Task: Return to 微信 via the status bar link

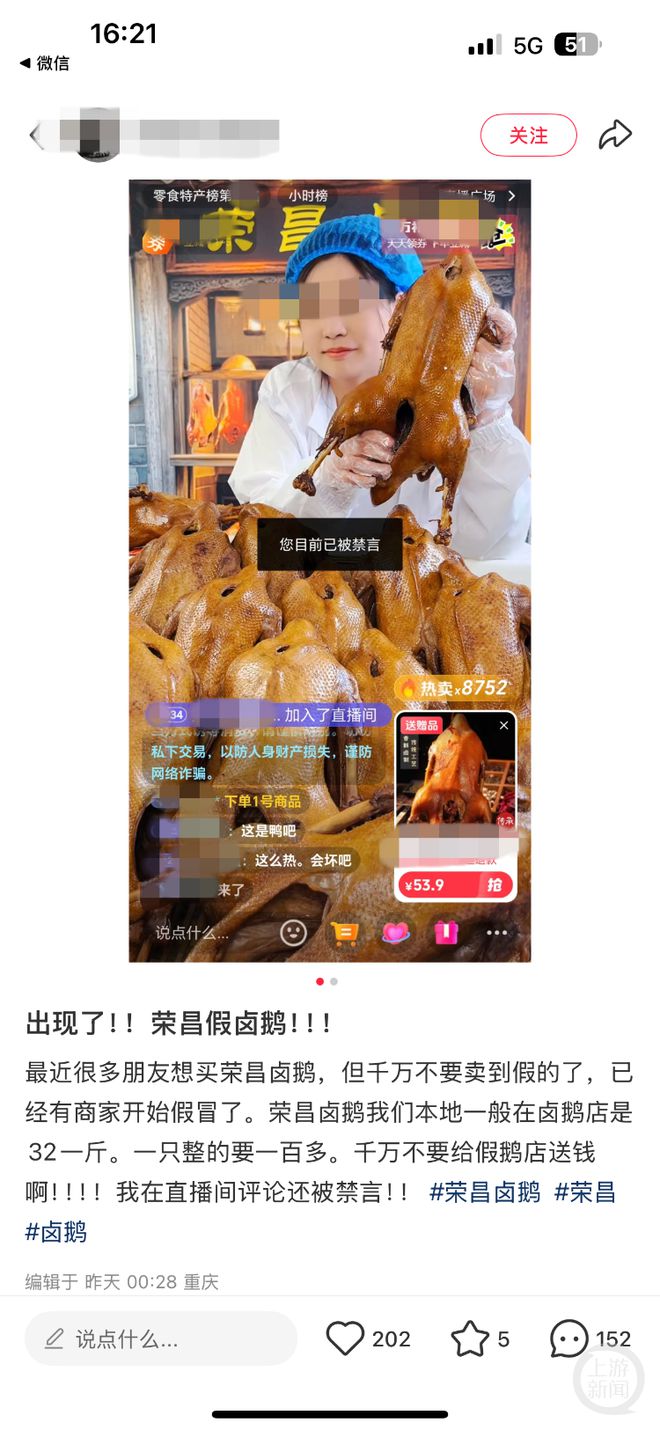Action: (45, 63)
